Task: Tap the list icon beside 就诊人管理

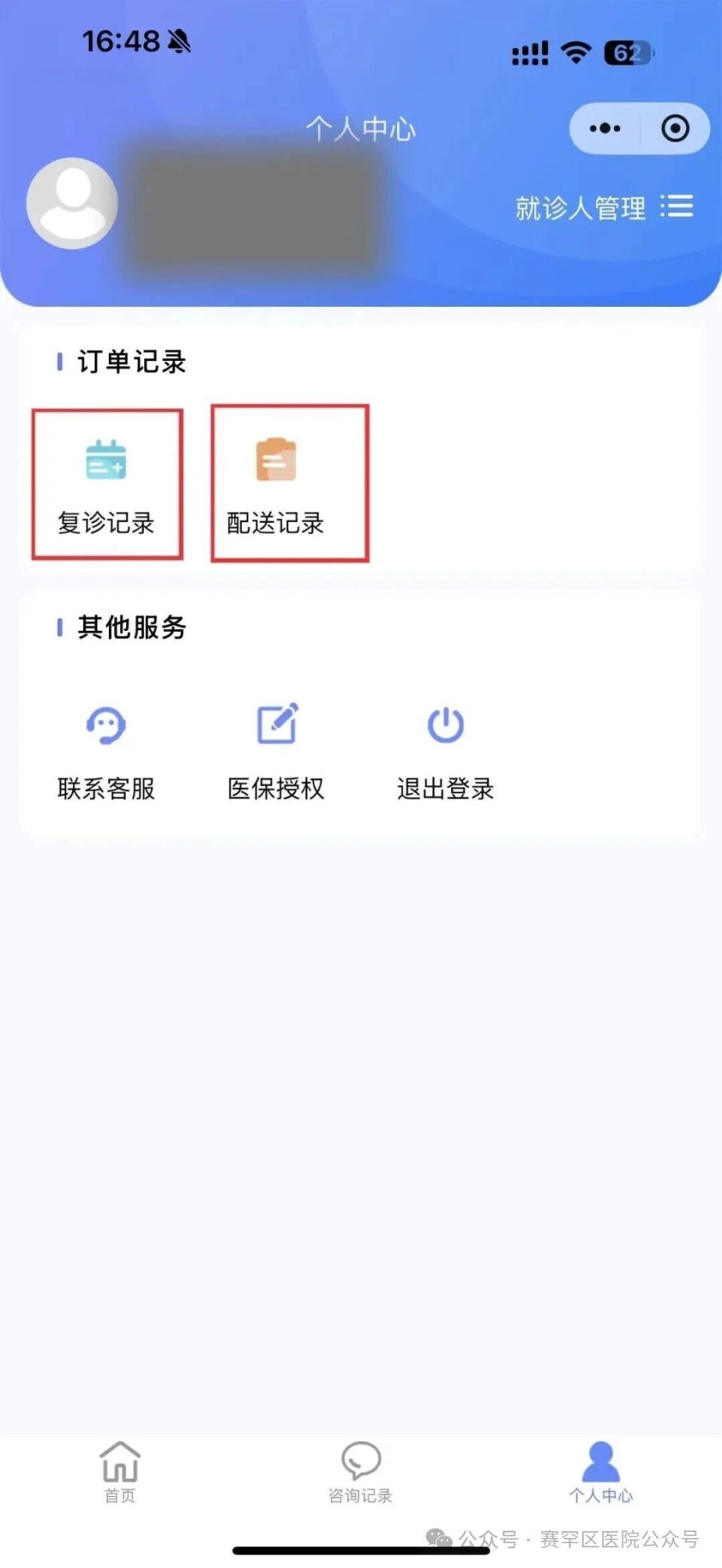Action: pyautogui.click(x=676, y=208)
